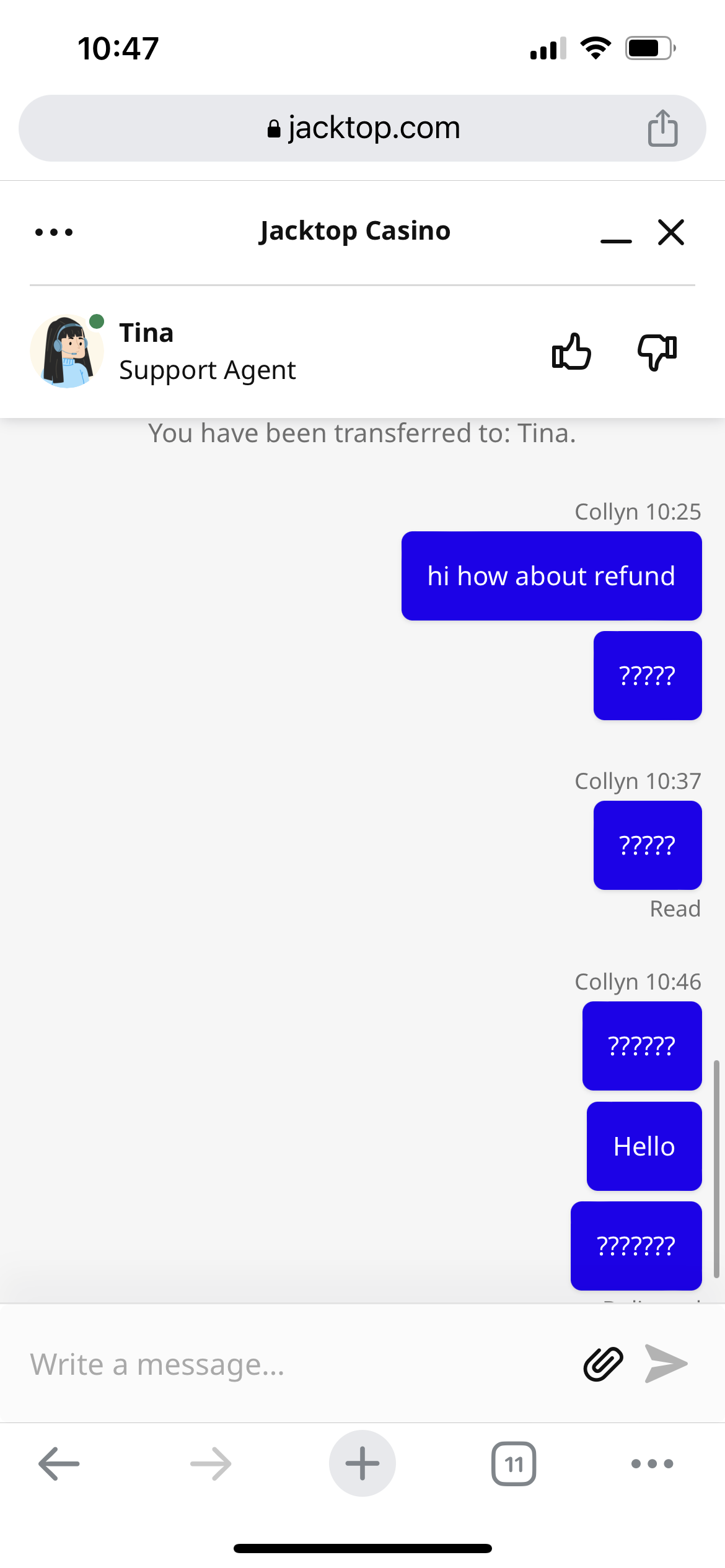The image size is (725, 1568).
Task: Close the Jacktop Casino chat
Action: tap(671, 232)
